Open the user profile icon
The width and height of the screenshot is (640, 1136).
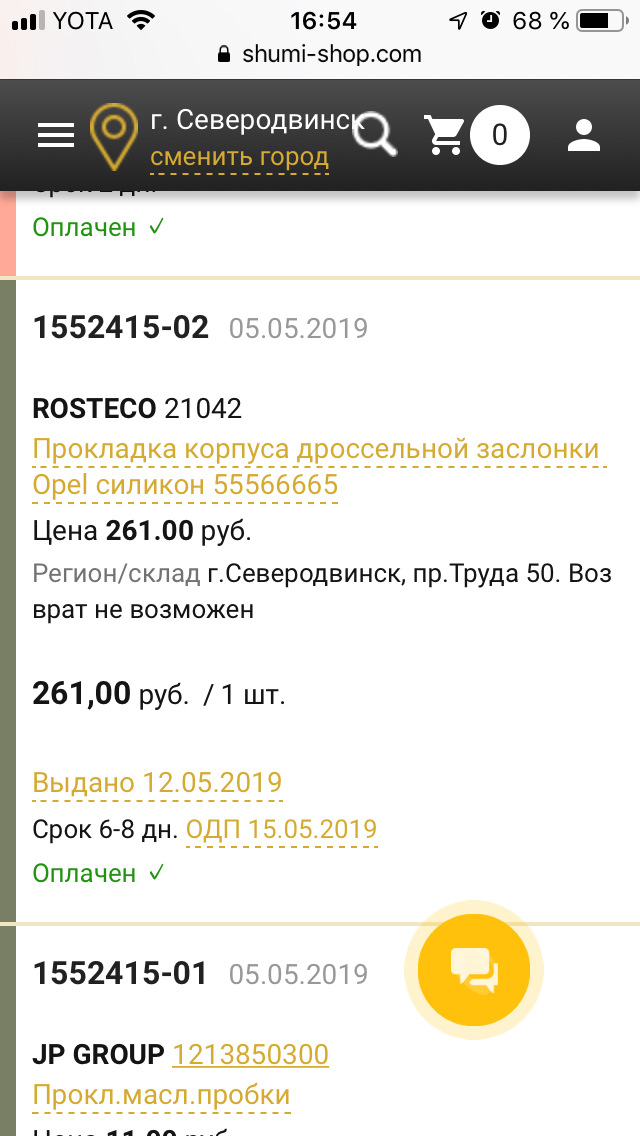583,135
